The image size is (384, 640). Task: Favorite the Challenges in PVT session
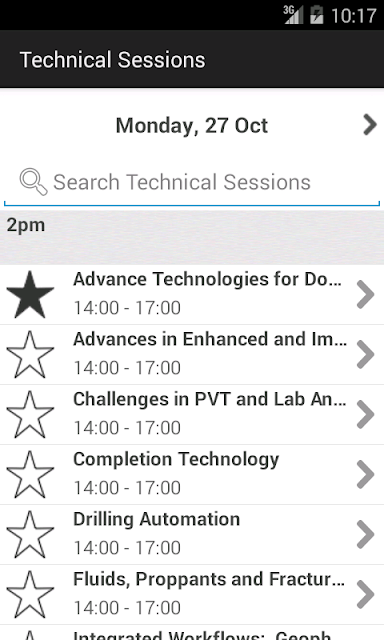[30, 414]
